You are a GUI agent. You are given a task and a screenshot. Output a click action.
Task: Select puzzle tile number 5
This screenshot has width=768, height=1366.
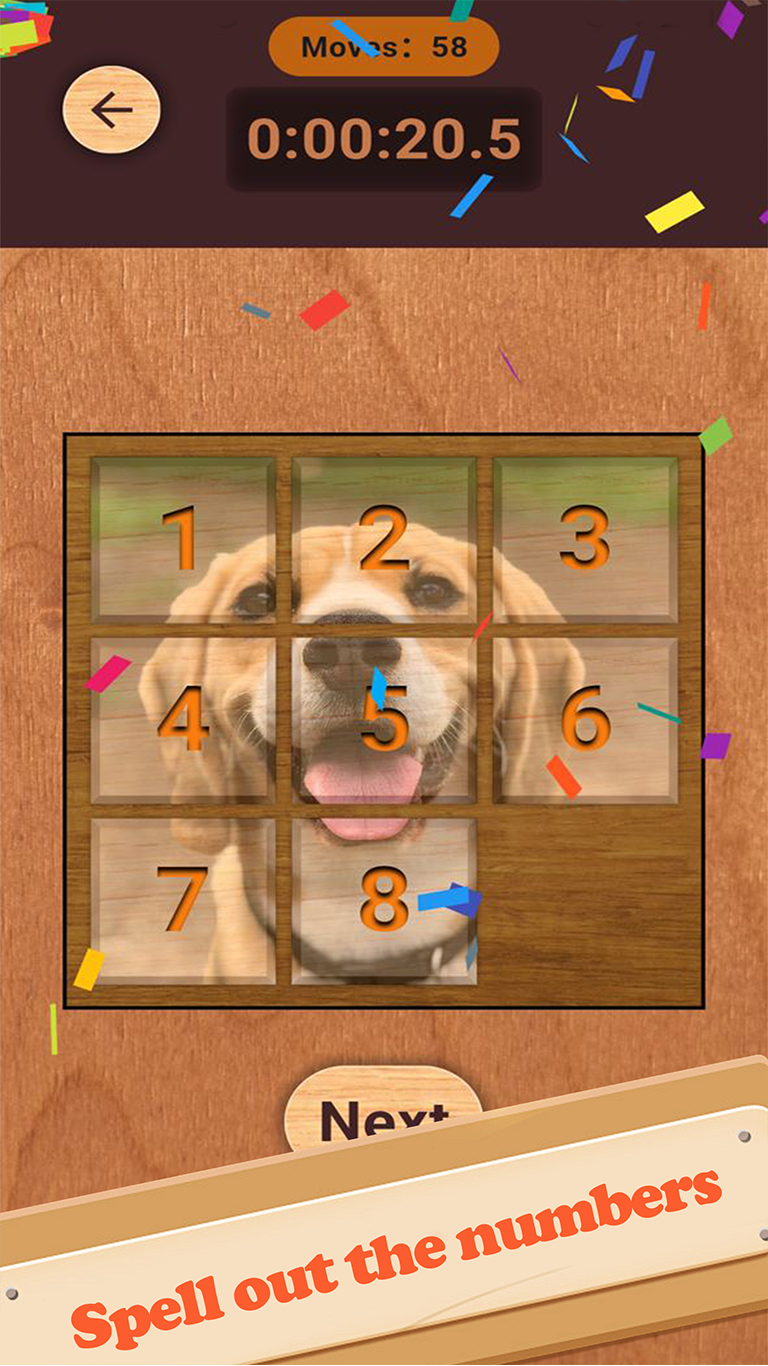coord(384,720)
